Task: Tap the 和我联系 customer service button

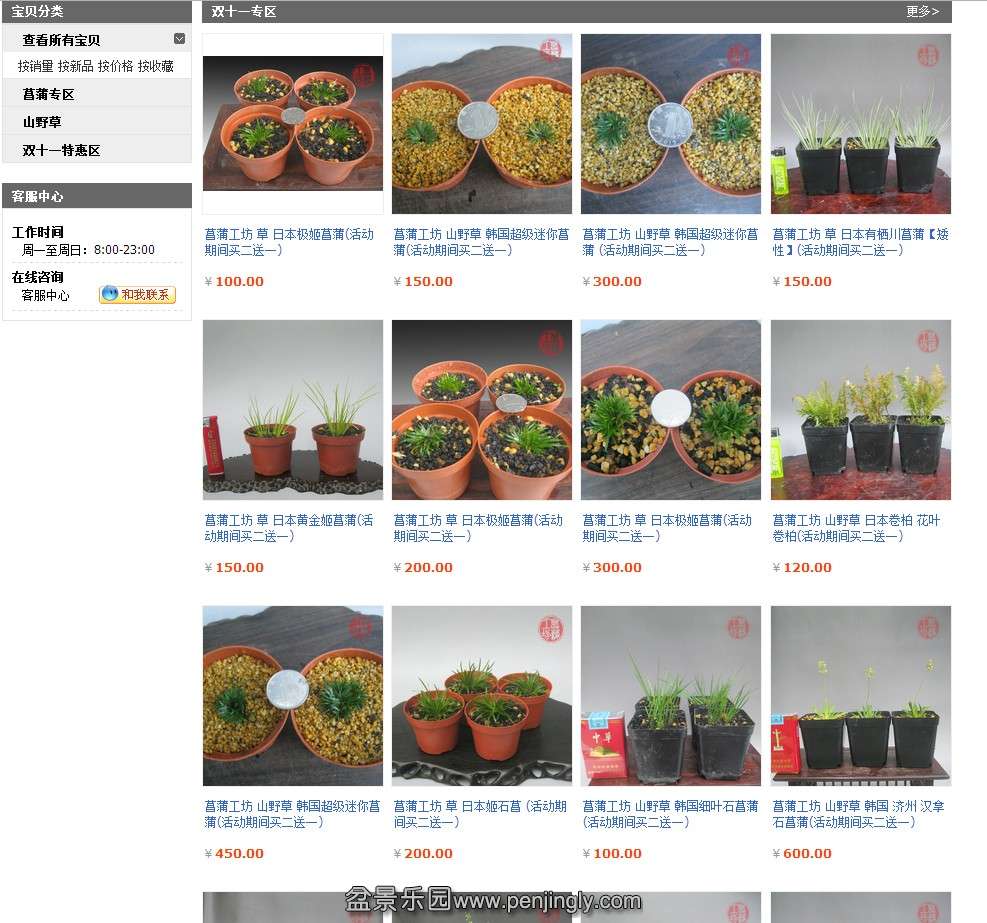Action: tap(137, 295)
